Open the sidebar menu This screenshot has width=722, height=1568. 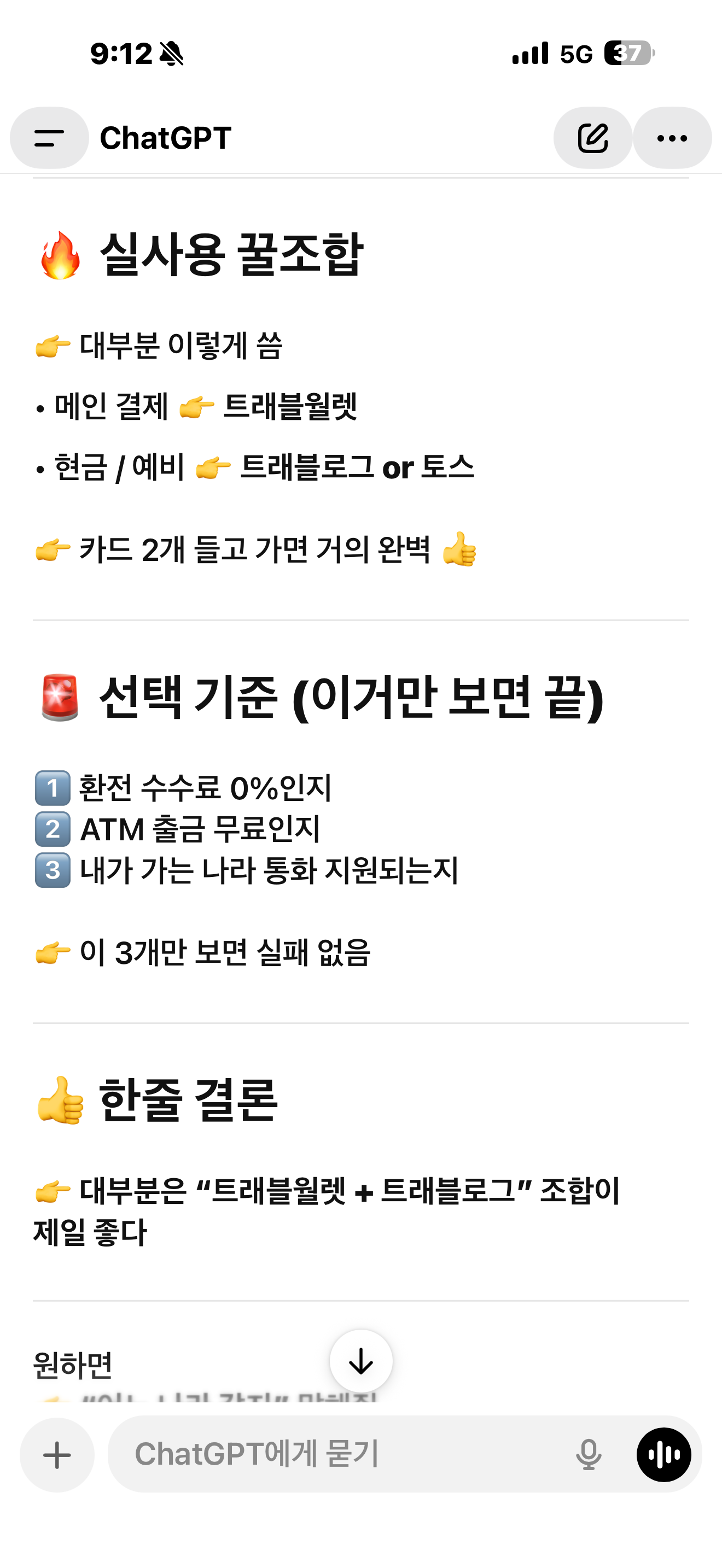click(49, 138)
